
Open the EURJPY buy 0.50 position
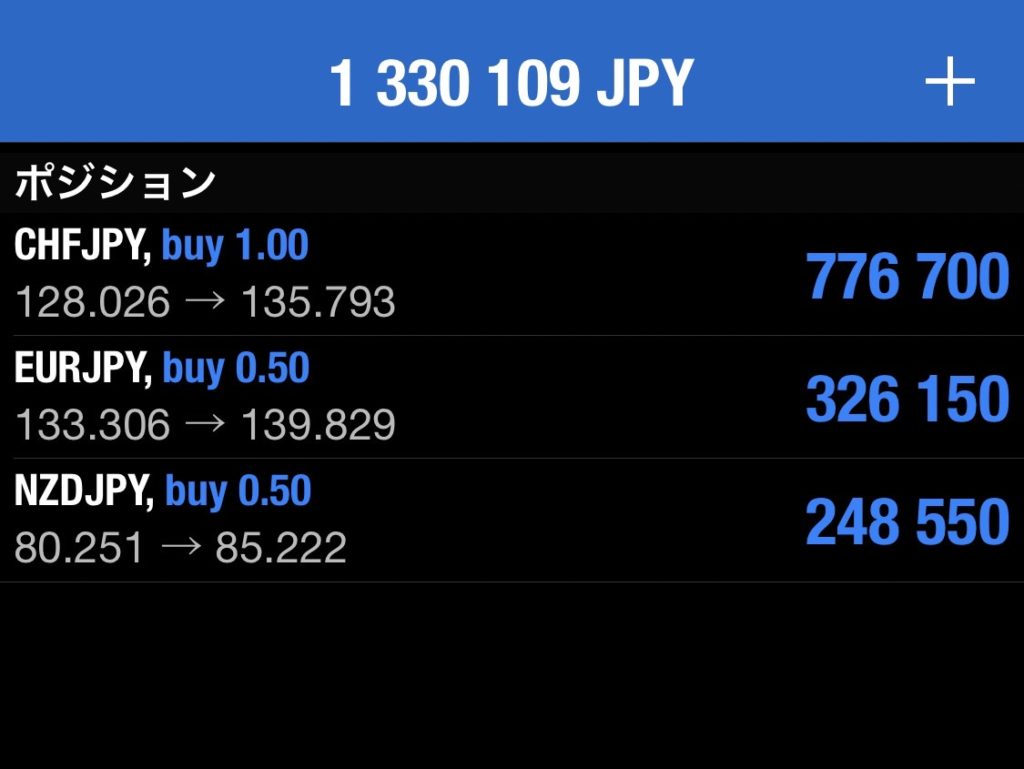point(510,397)
